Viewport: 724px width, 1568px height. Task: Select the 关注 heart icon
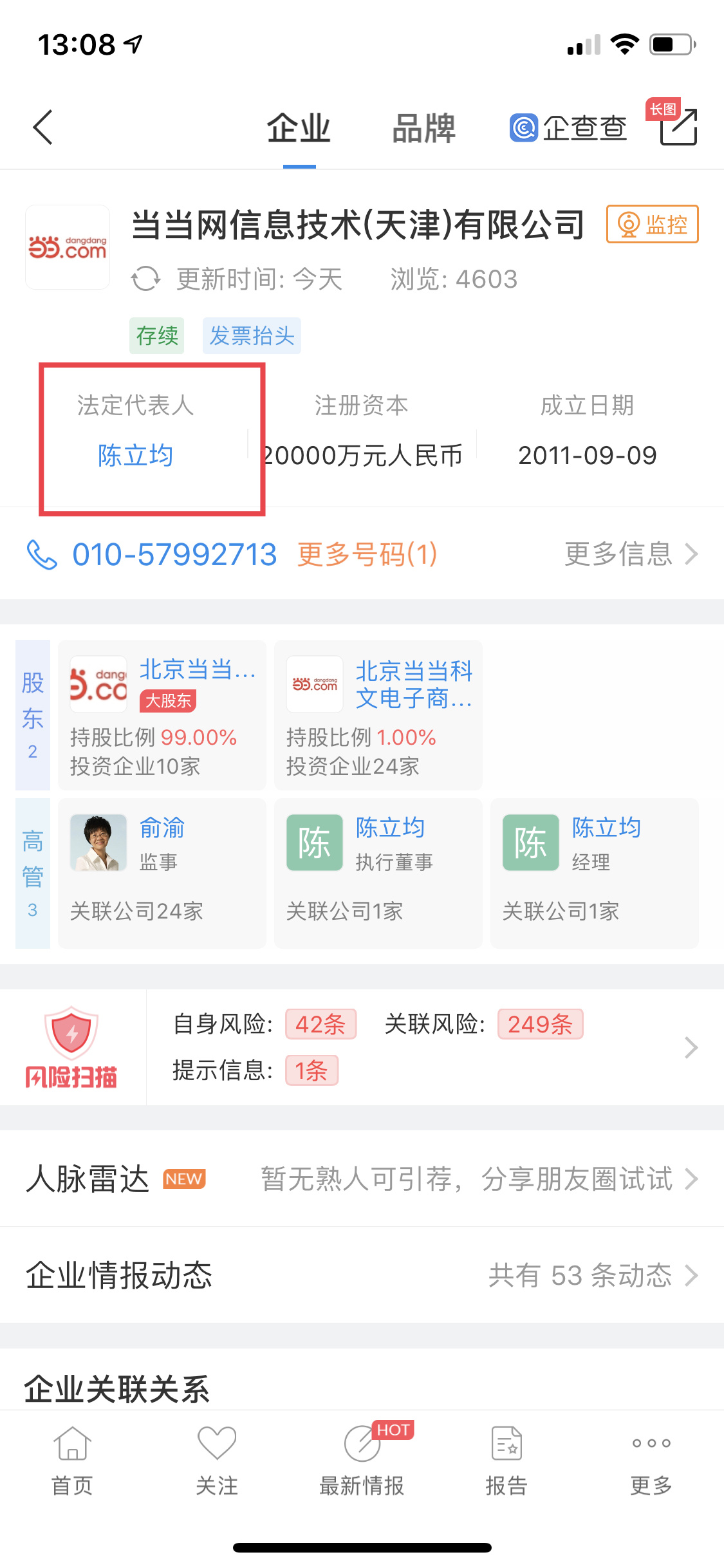[217, 1442]
